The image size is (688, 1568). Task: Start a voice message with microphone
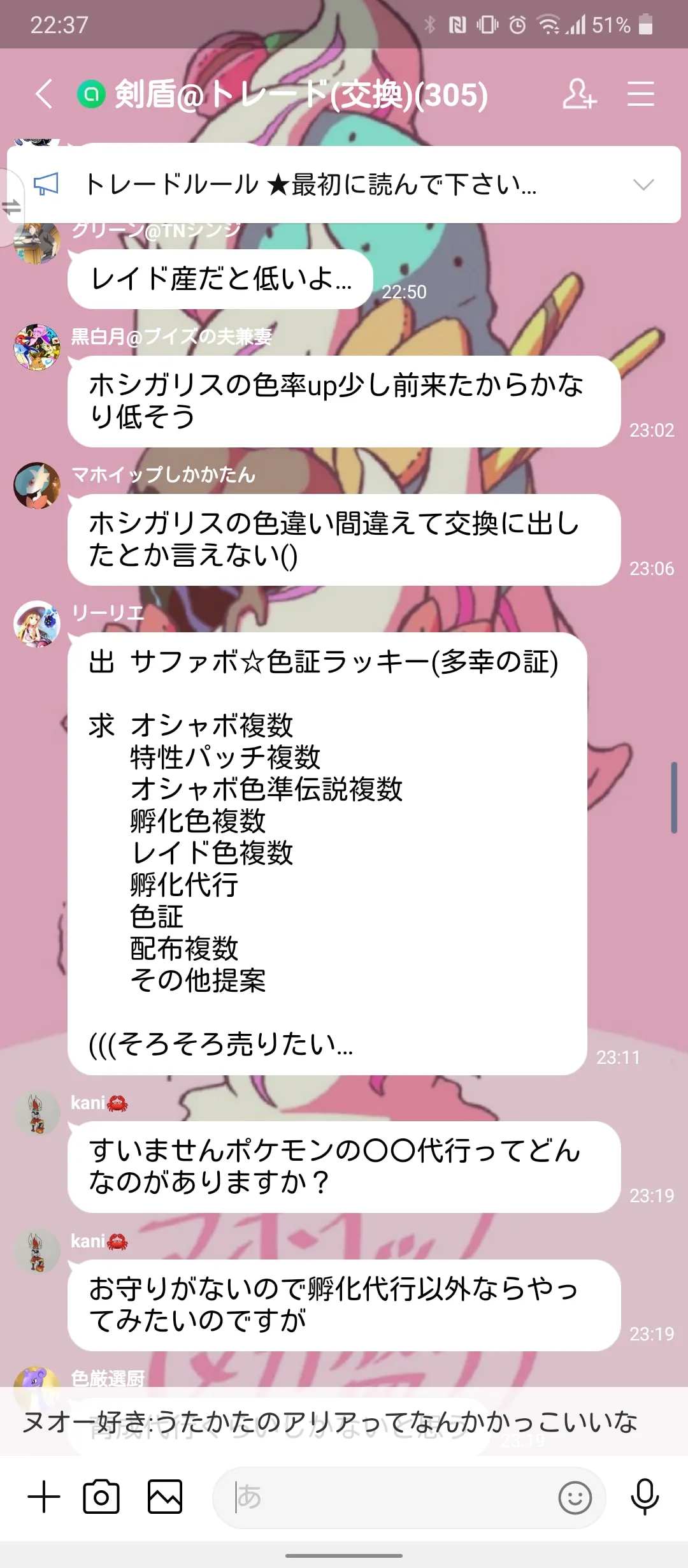pos(645,1497)
